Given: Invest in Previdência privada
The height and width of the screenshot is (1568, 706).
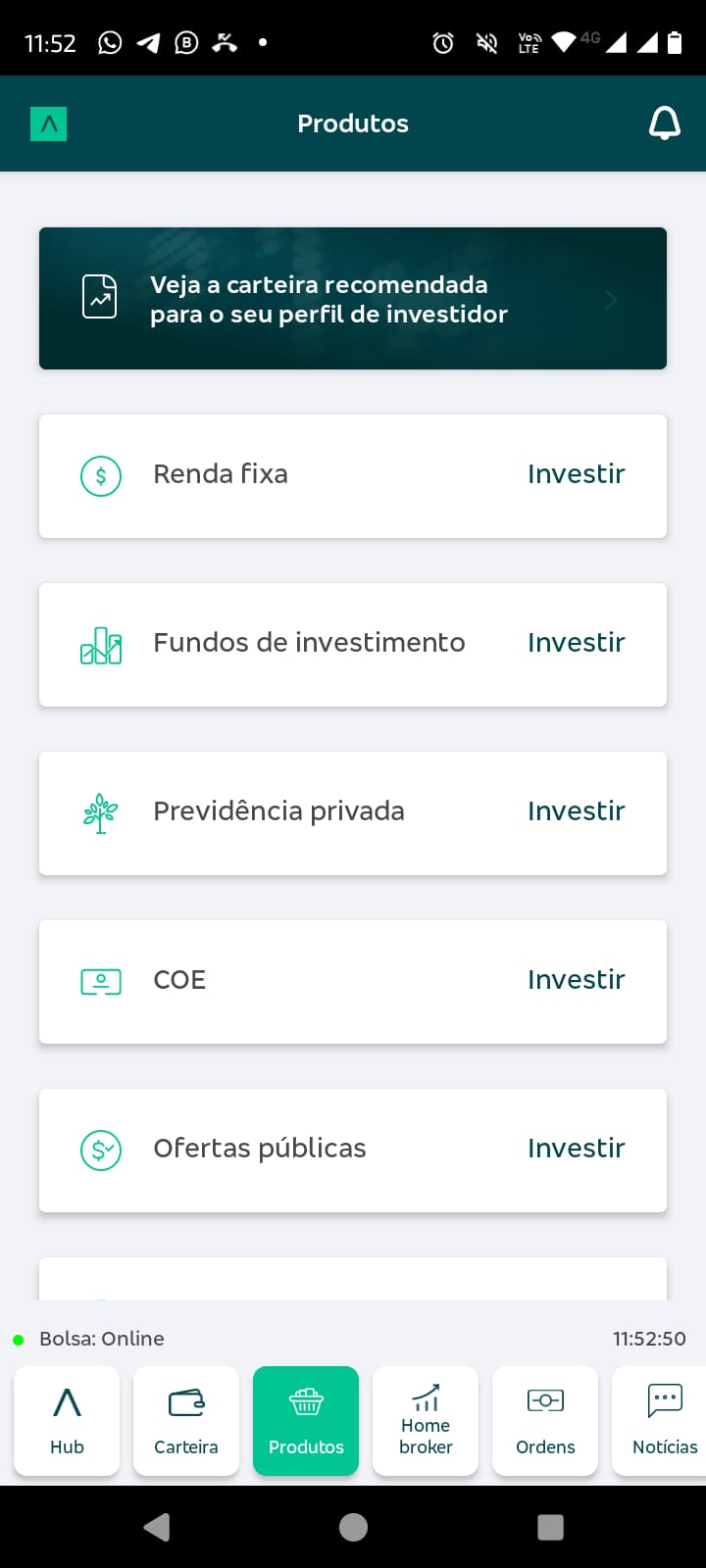Looking at the screenshot, I should (x=576, y=811).
